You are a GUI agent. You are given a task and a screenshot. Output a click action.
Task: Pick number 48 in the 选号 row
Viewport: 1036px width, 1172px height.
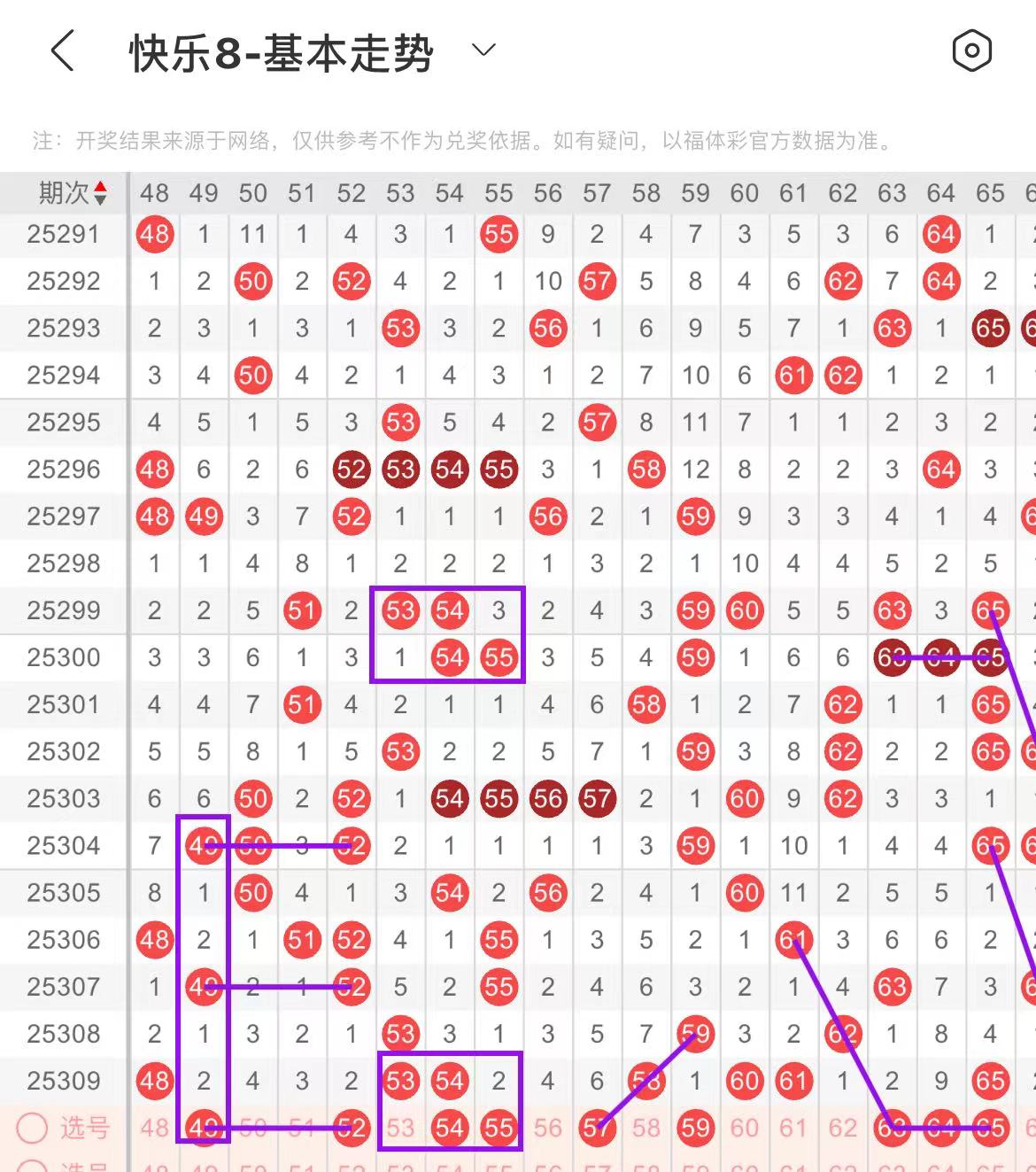[x=154, y=1128]
